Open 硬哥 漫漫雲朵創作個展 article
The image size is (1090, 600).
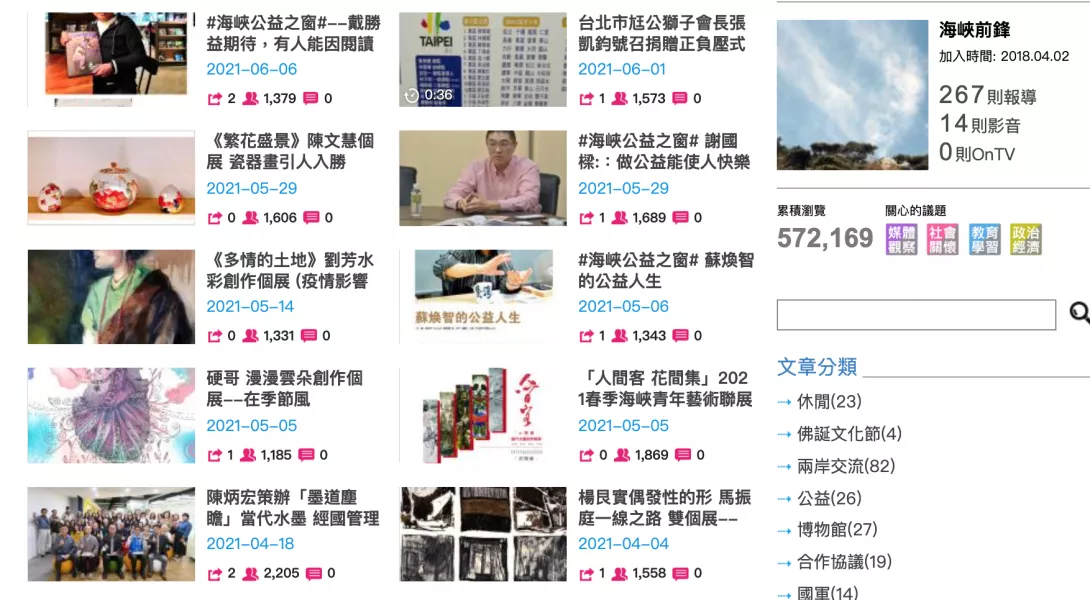pyautogui.click(x=285, y=388)
